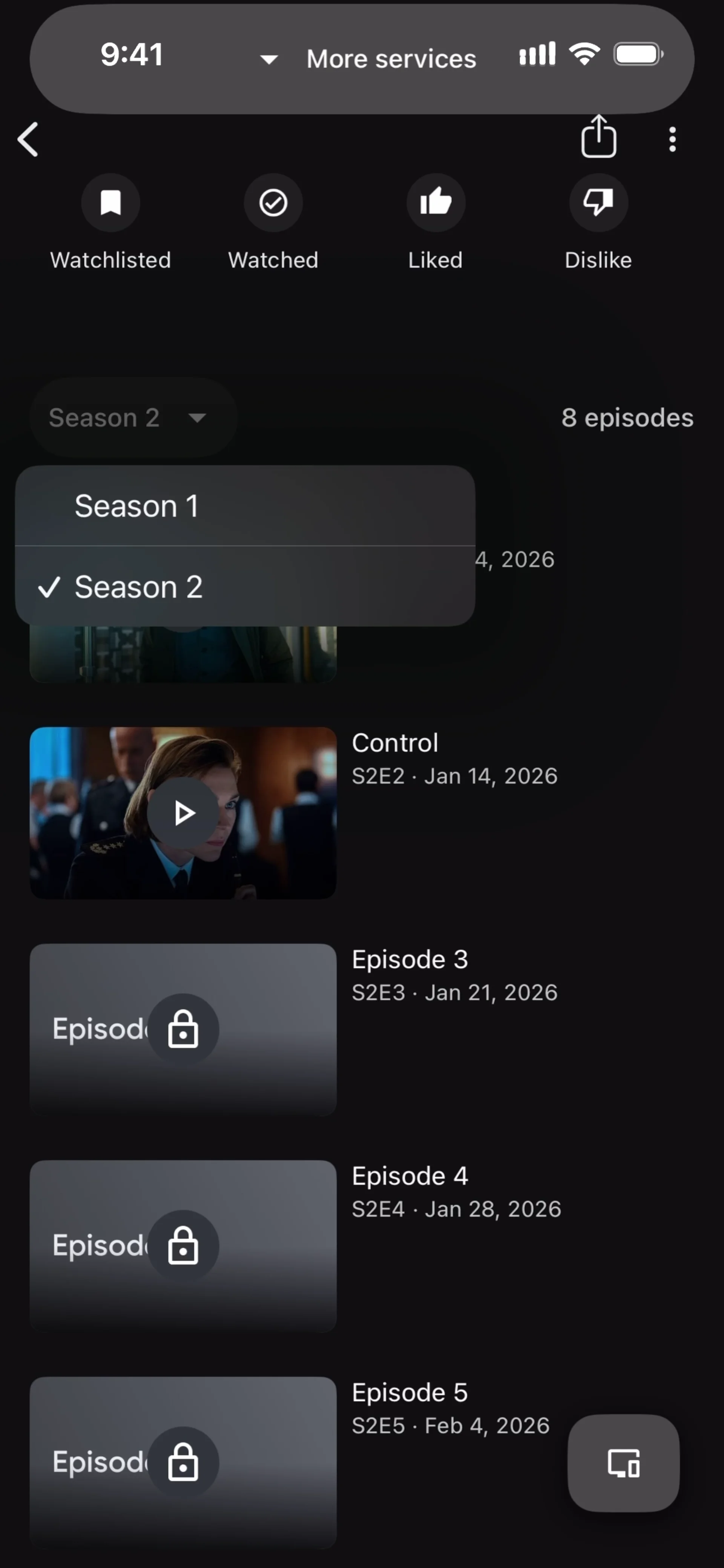Mark the show as Watched
This screenshot has width=724, height=1568.
pos(273,203)
